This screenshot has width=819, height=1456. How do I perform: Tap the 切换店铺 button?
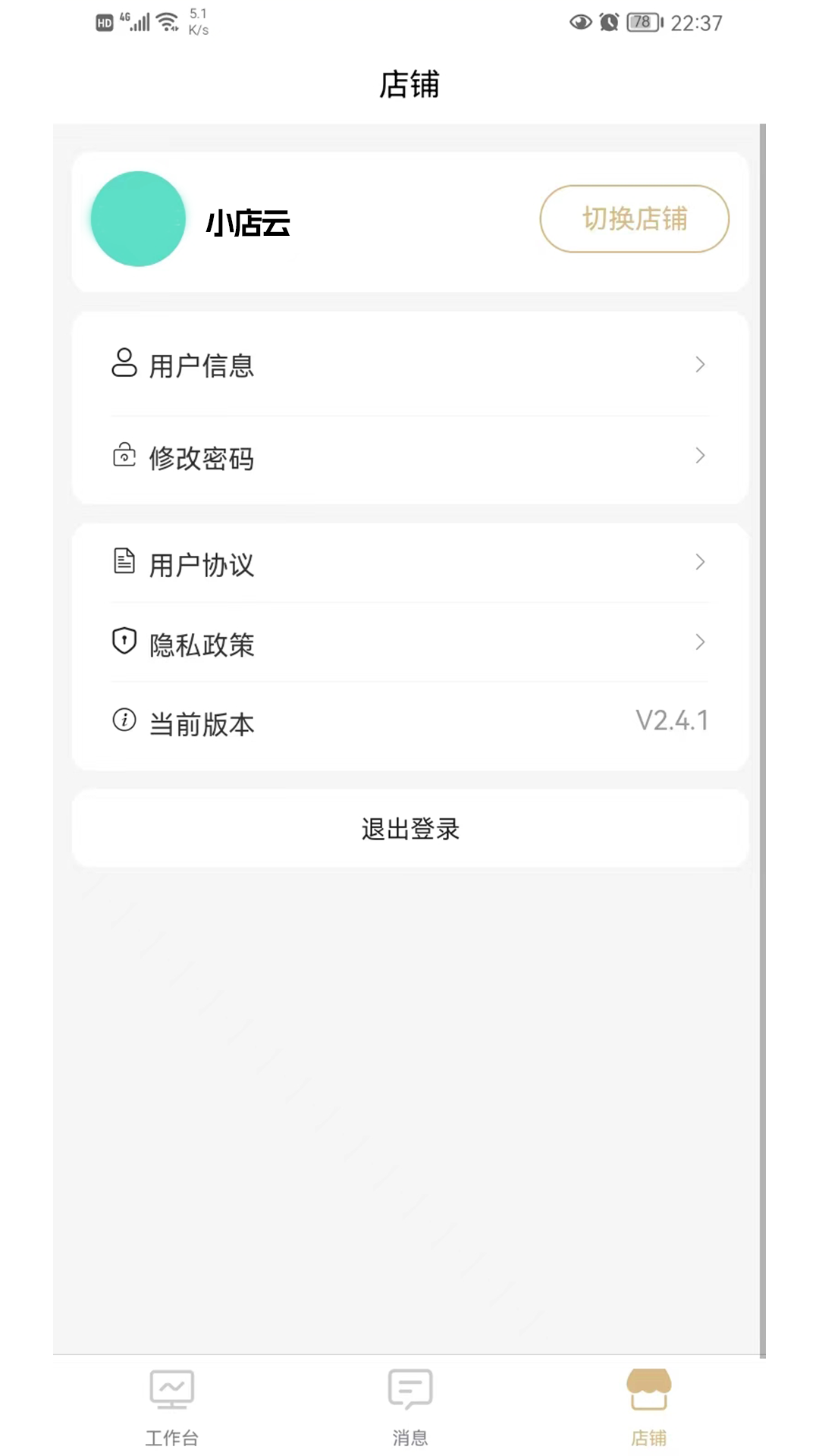[x=634, y=218]
